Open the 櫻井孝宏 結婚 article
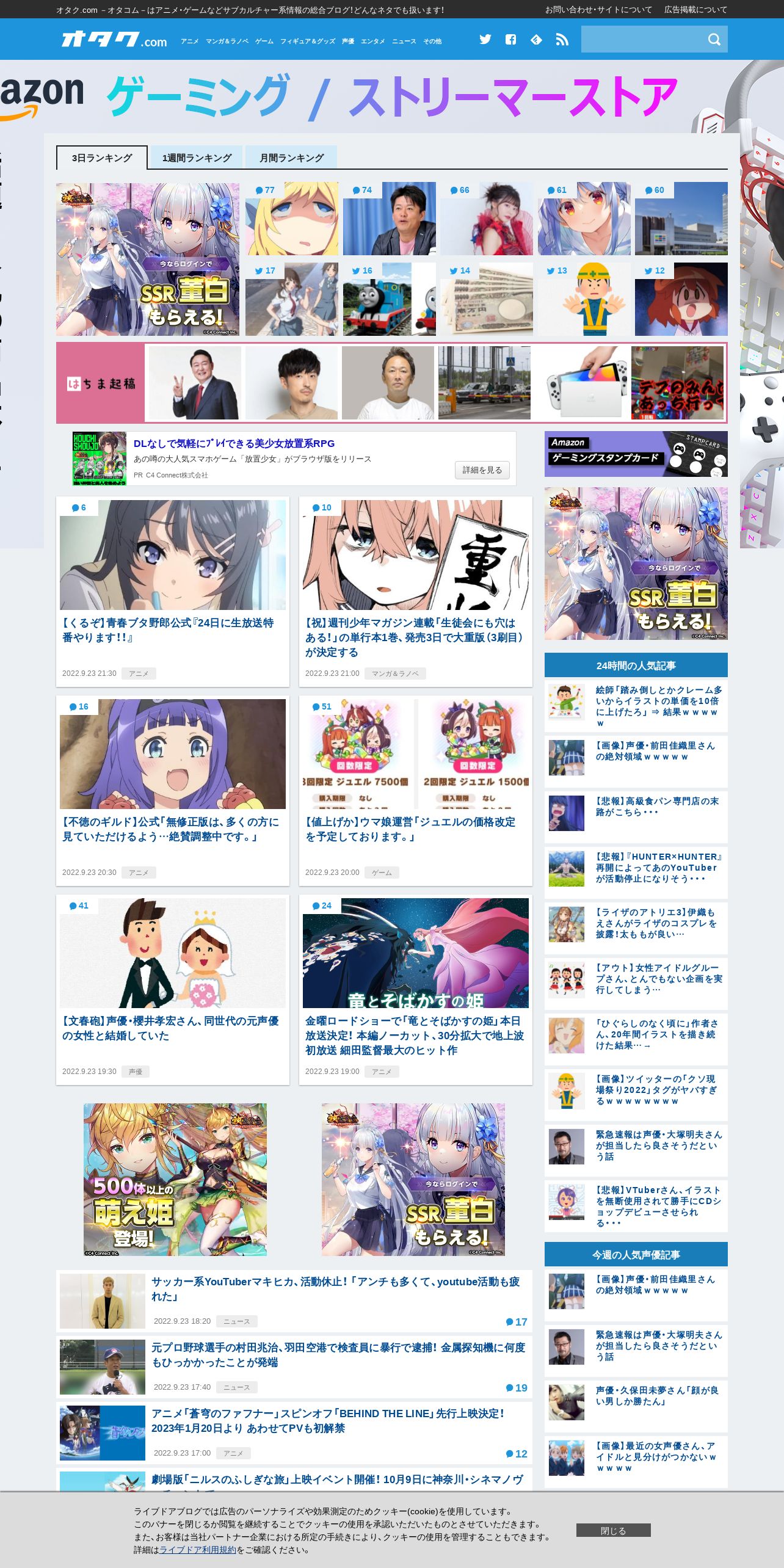The image size is (784, 1568). click(170, 1028)
